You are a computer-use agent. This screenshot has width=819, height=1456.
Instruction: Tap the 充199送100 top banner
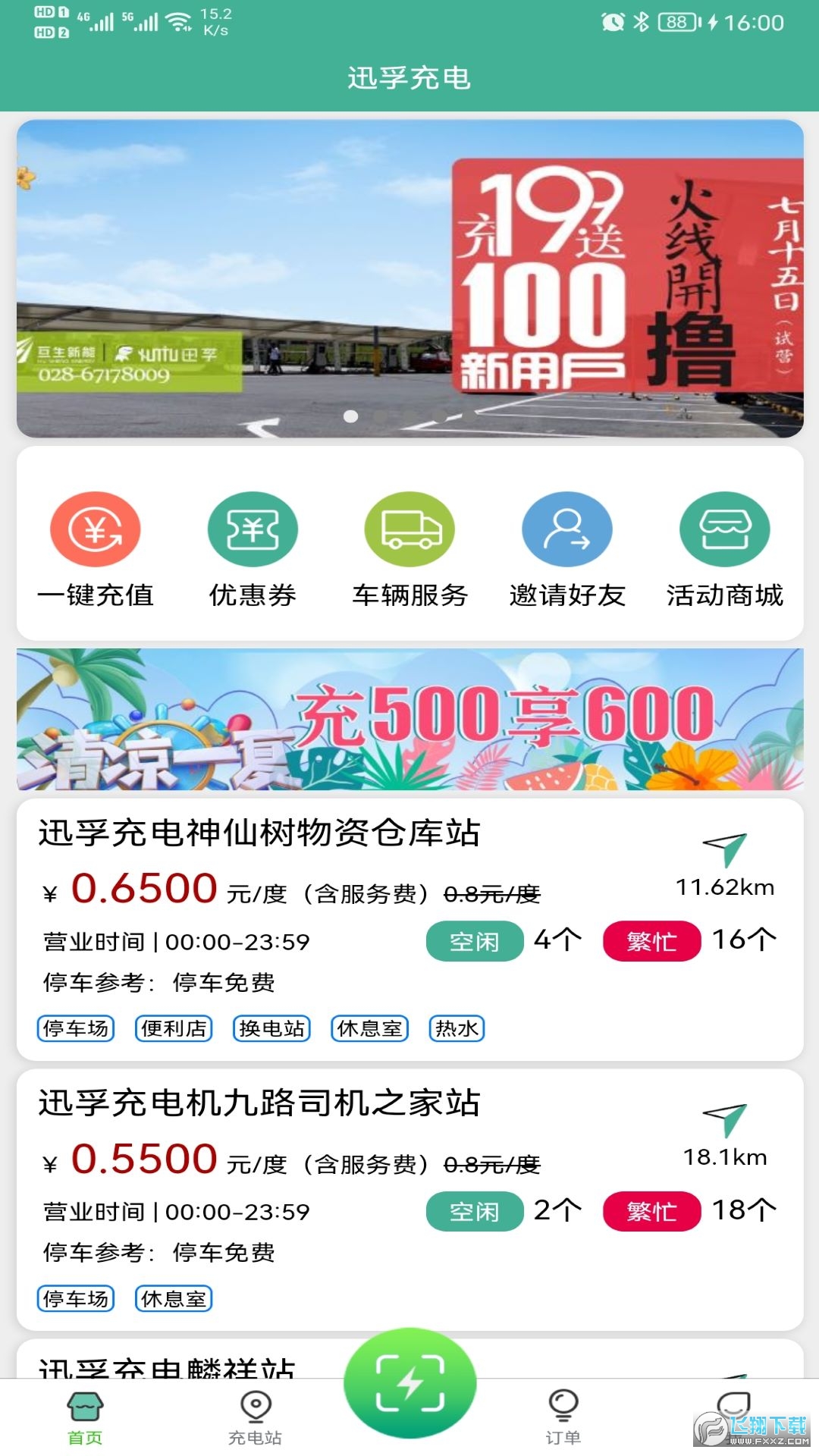point(409,277)
